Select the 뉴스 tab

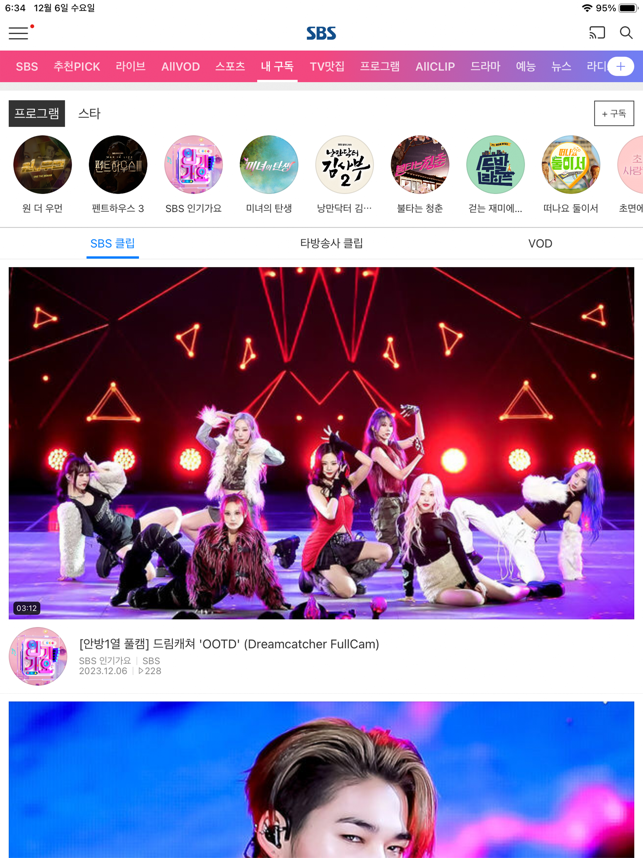(x=561, y=67)
